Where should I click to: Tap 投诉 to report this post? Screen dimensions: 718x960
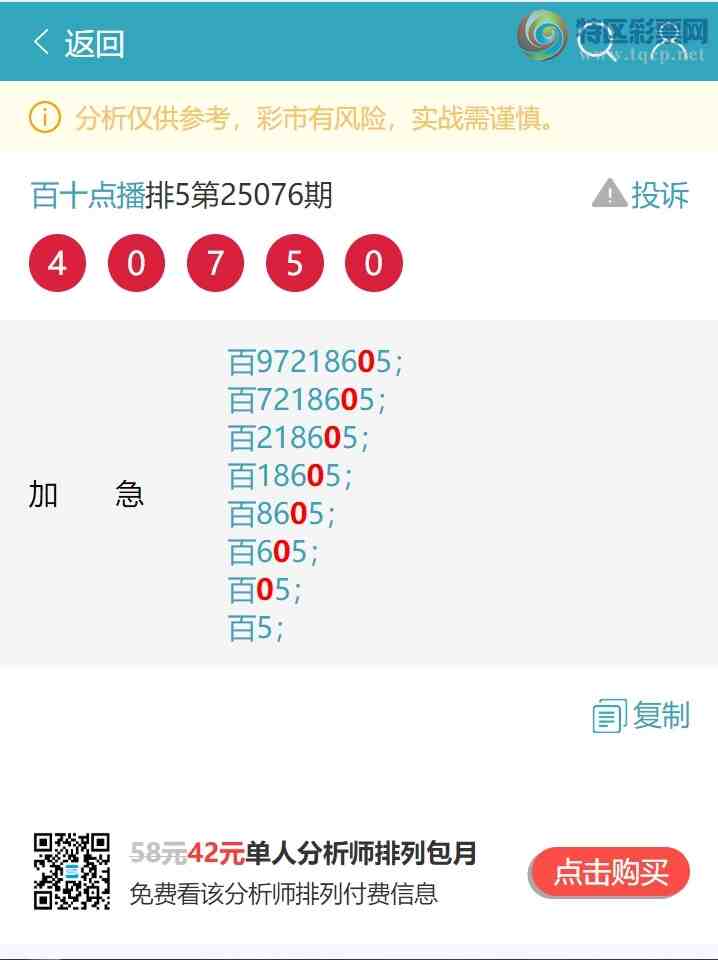pyautogui.click(x=641, y=194)
